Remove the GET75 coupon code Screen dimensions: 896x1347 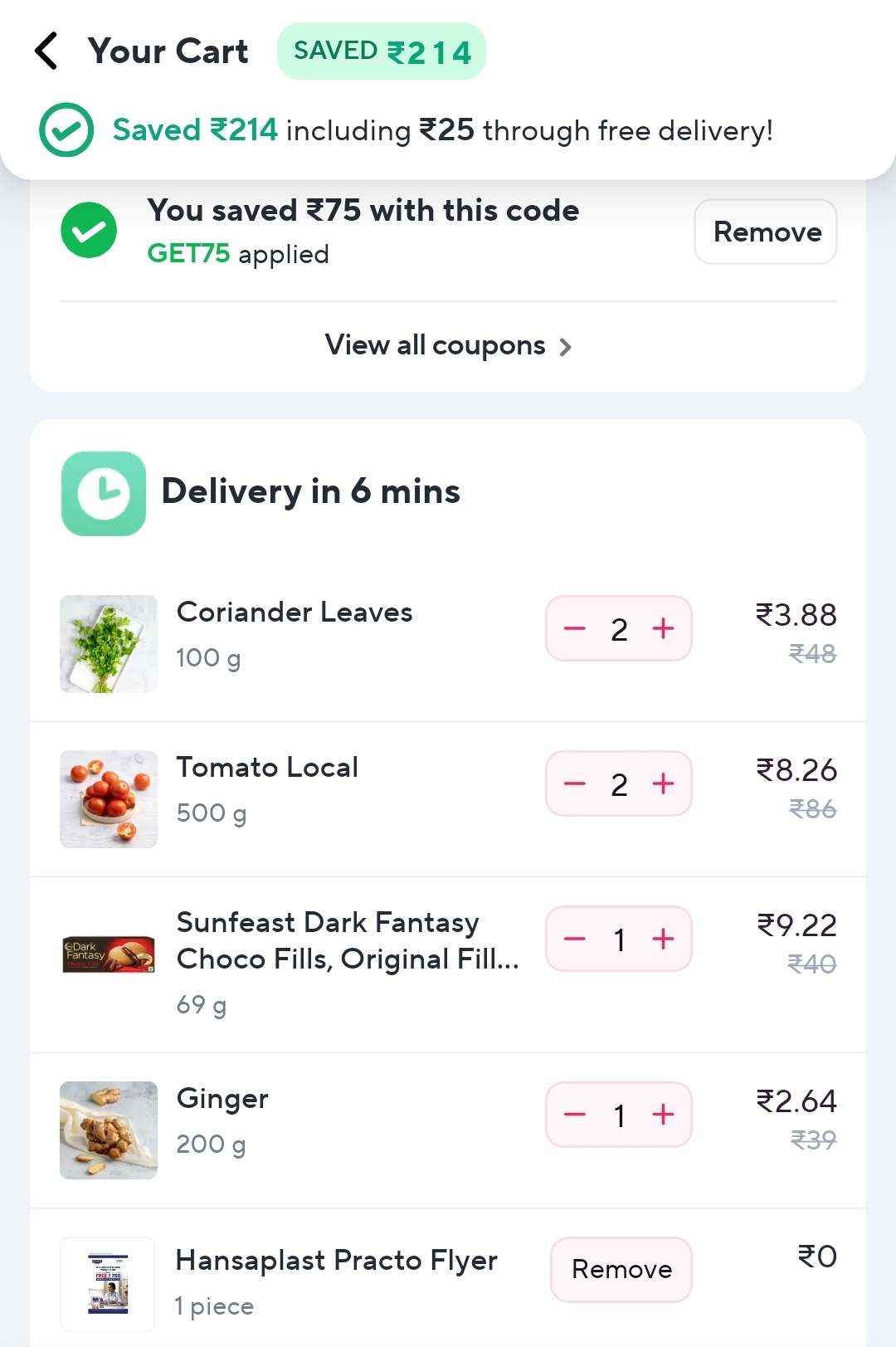[x=765, y=232]
